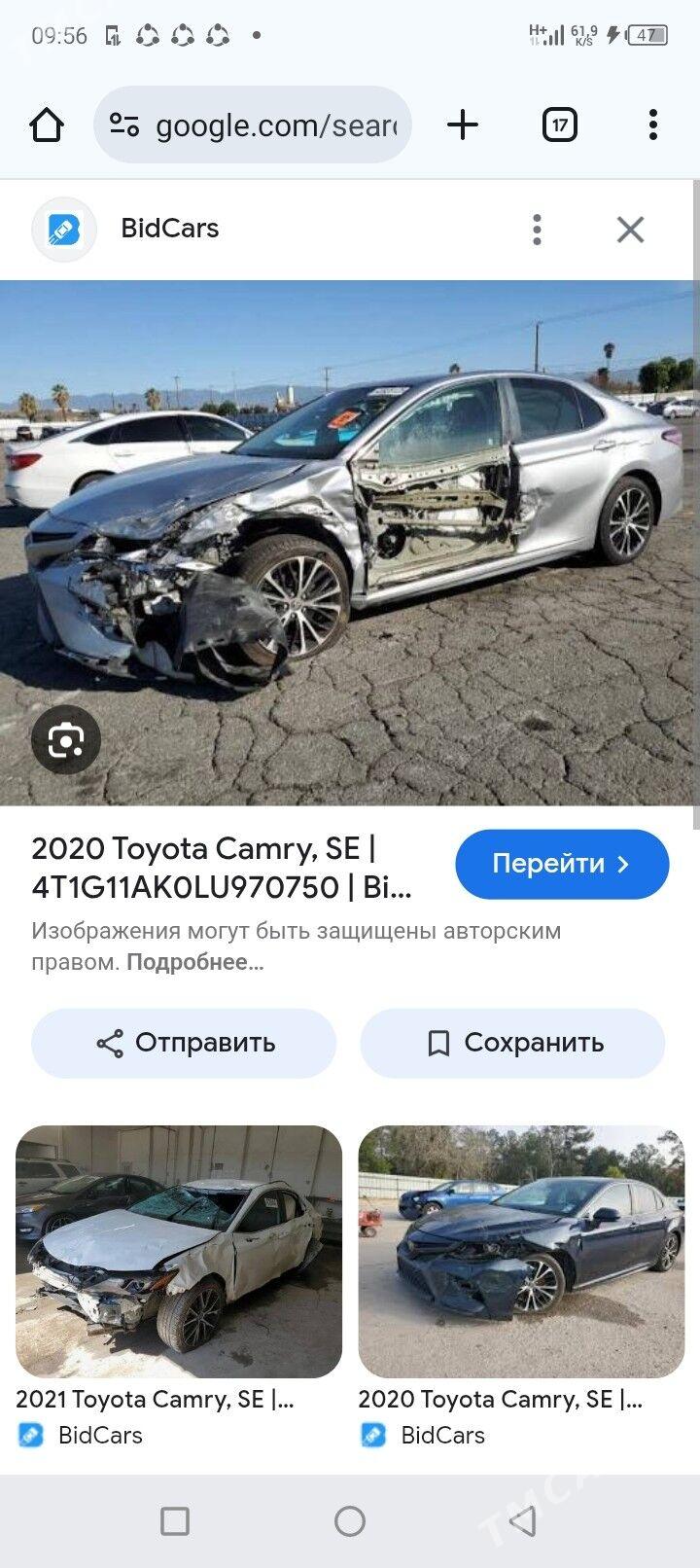Open the Подробнее copyright link
The width and height of the screenshot is (700, 1568).
tap(192, 963)
